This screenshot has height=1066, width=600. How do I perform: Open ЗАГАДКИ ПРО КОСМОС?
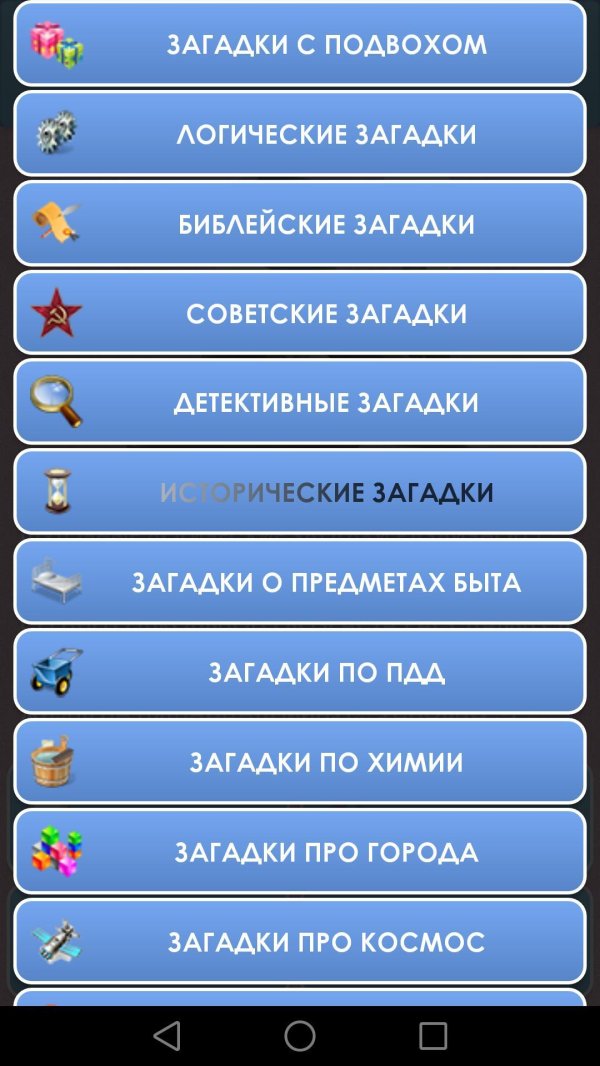coord(300,941)
